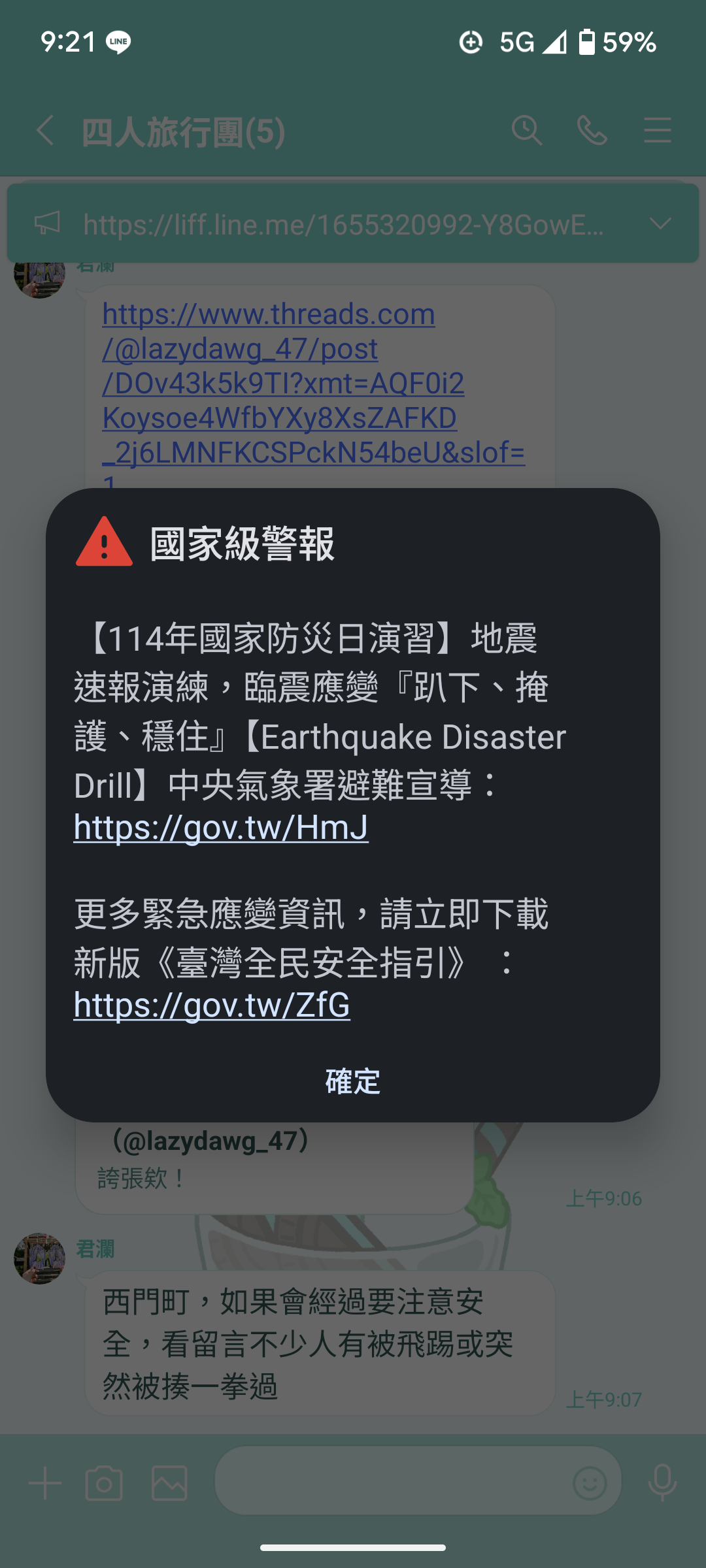The height and width of the screenshot is (1568, 706).
Task: Tap 確定 to dismiss the 國家級警報 alert
Action: tap(352, 1082)
